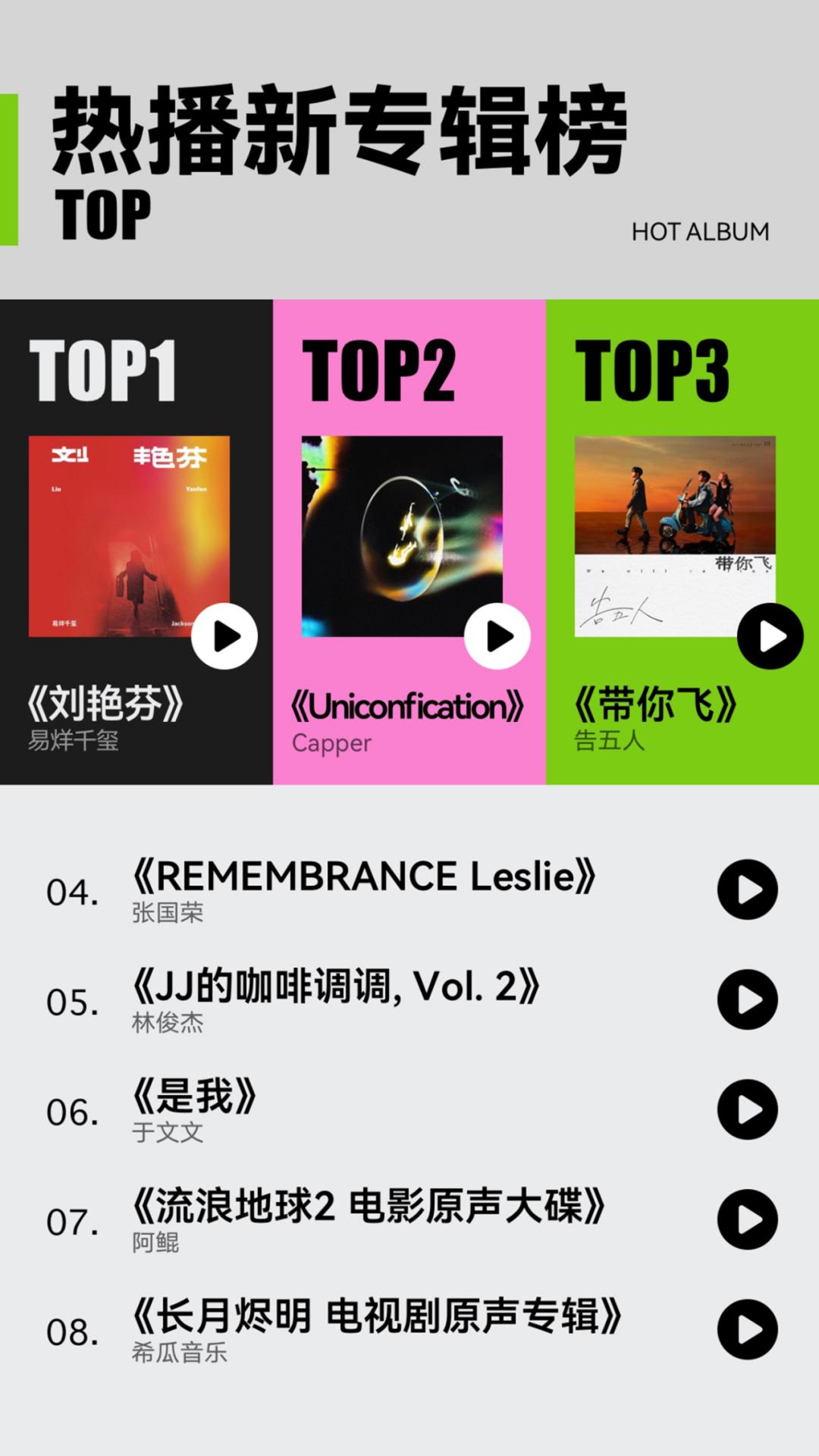Image resolution: width=819 pixels, height=1456 pixels.
Task: Click the HOT ALBUM label
Action: coord(701,232)
